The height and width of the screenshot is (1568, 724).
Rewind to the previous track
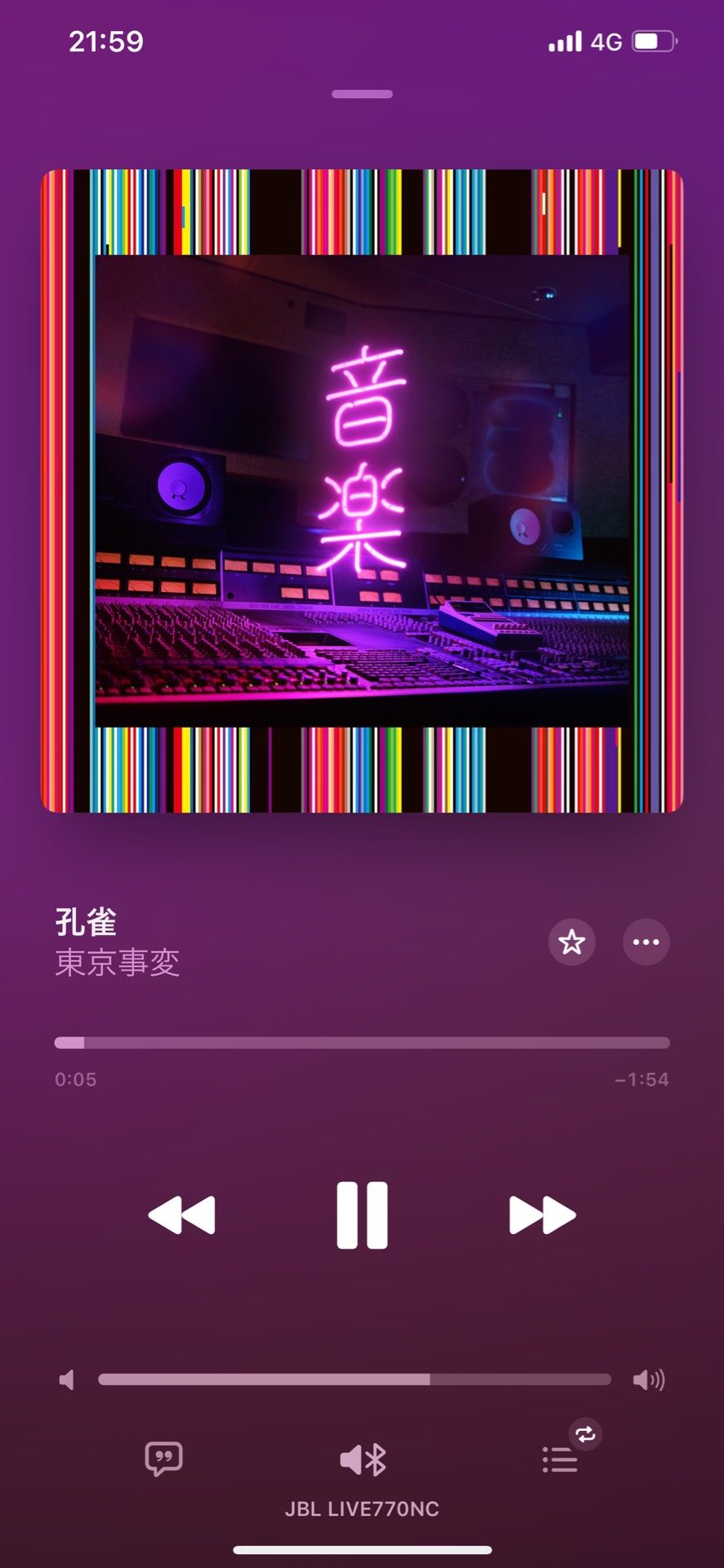(181, 1214)
